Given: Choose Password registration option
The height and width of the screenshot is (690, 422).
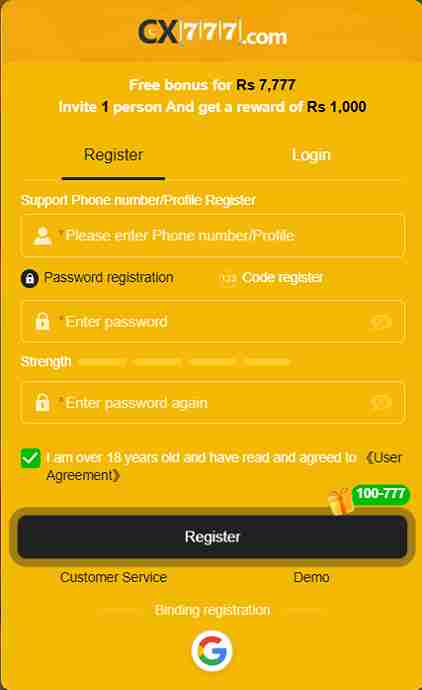Looking at the screenshot, I should coord(97,278).
